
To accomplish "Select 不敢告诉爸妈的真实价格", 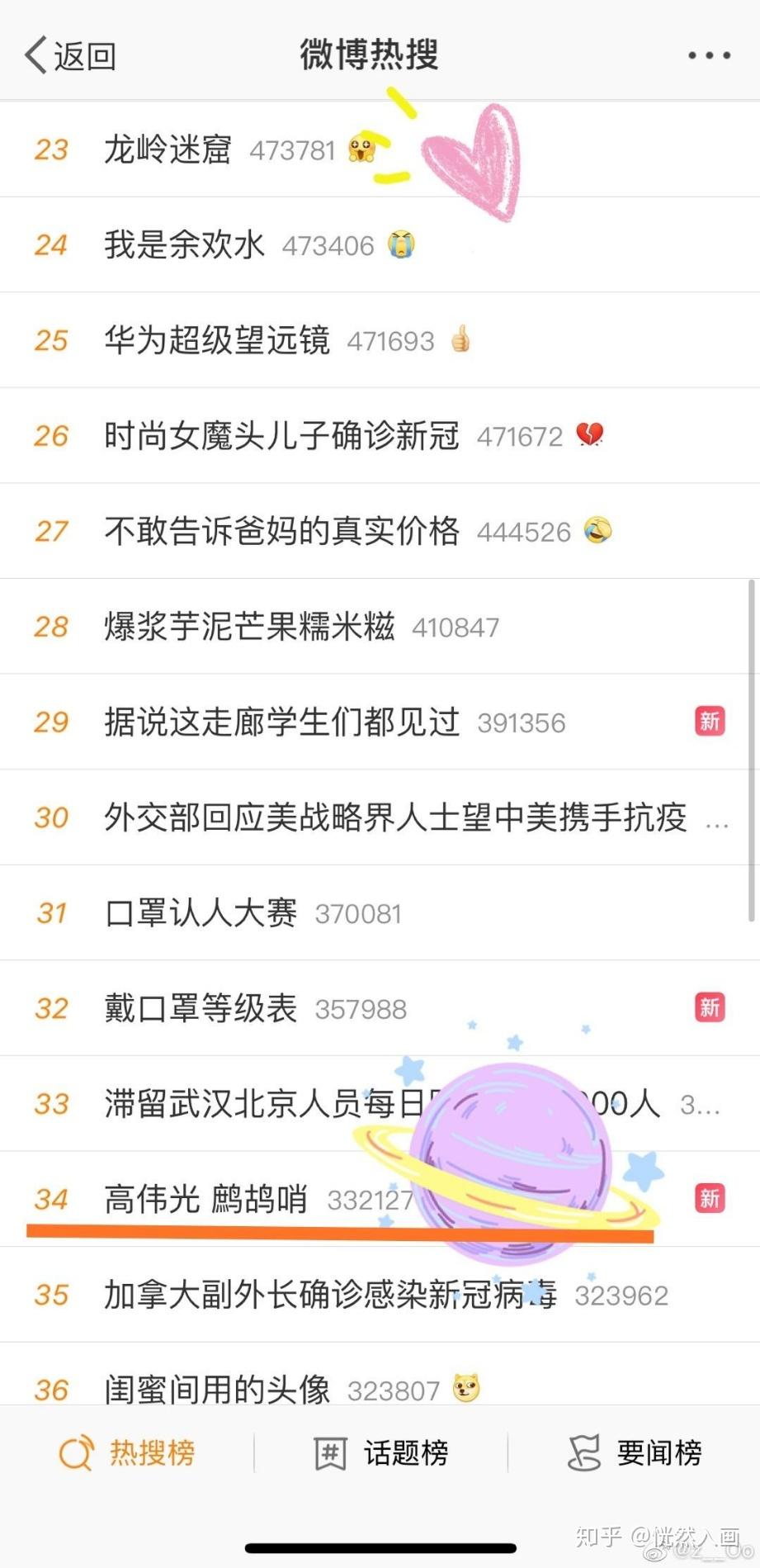I will point(281,531).
